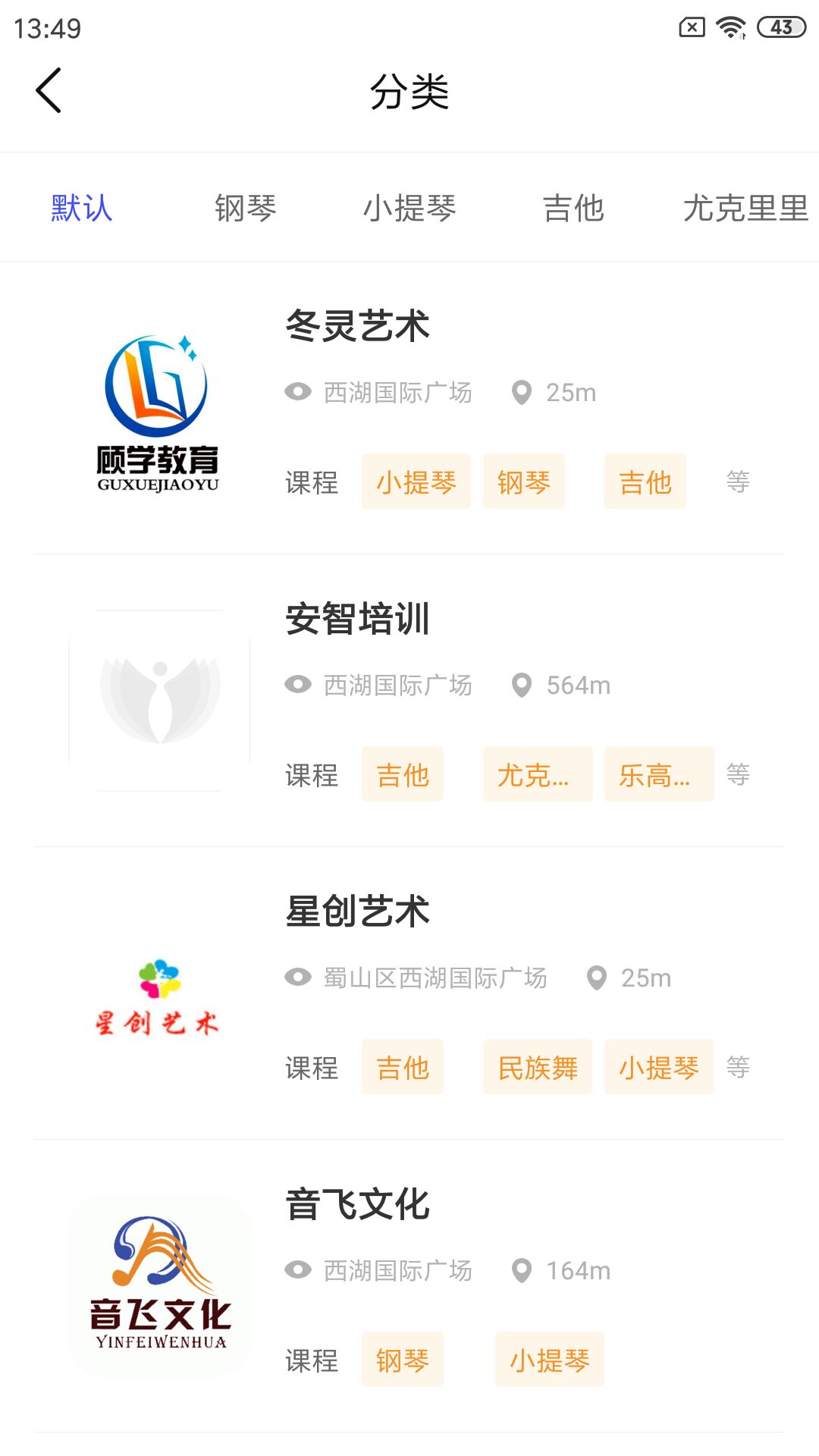Select the 吉他 category tab
This screenshot has width=819, height=1456.
click(x=574, y=207)
